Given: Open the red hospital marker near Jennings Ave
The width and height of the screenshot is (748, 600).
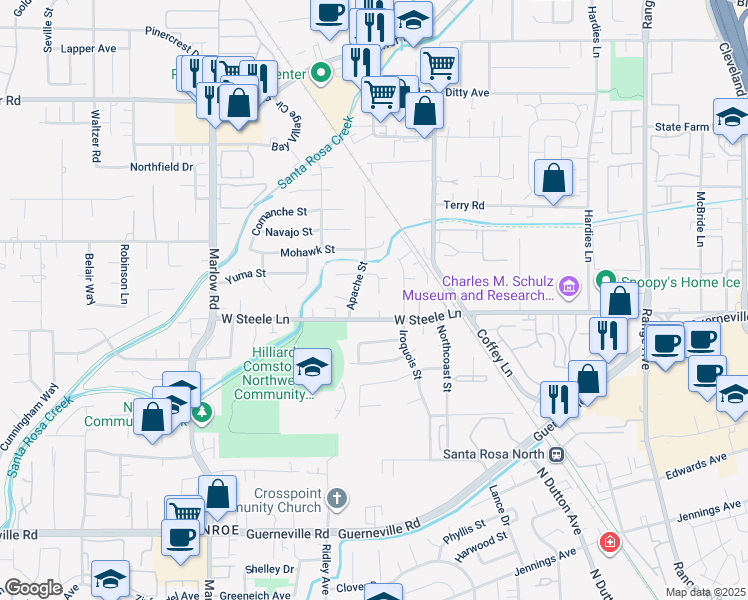Looking at the screenshot, I should point(610,543).
